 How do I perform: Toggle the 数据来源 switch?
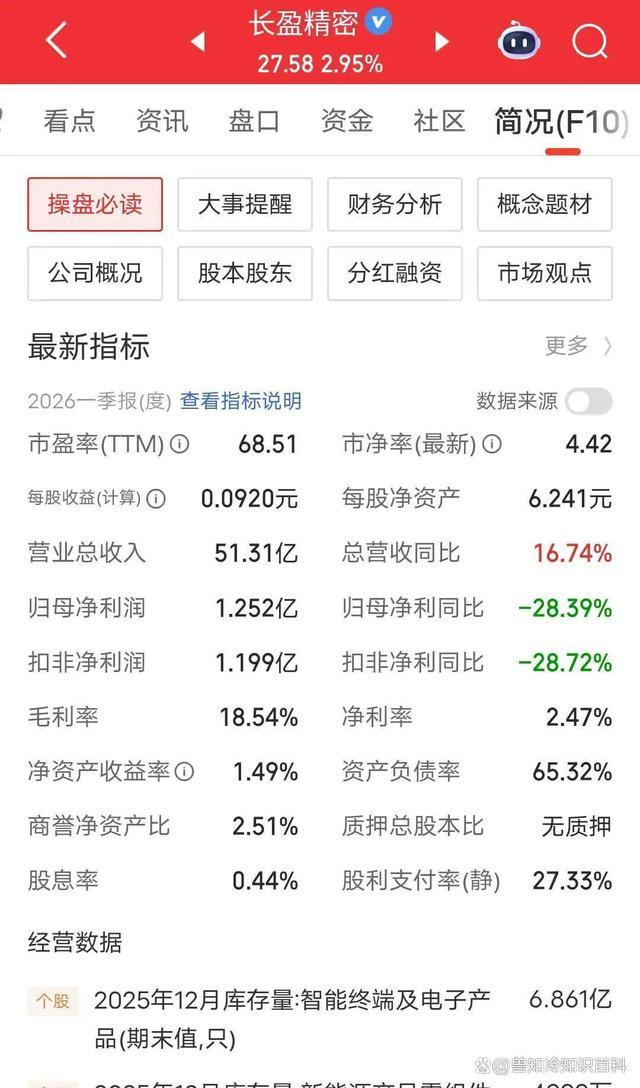(589, 401)
